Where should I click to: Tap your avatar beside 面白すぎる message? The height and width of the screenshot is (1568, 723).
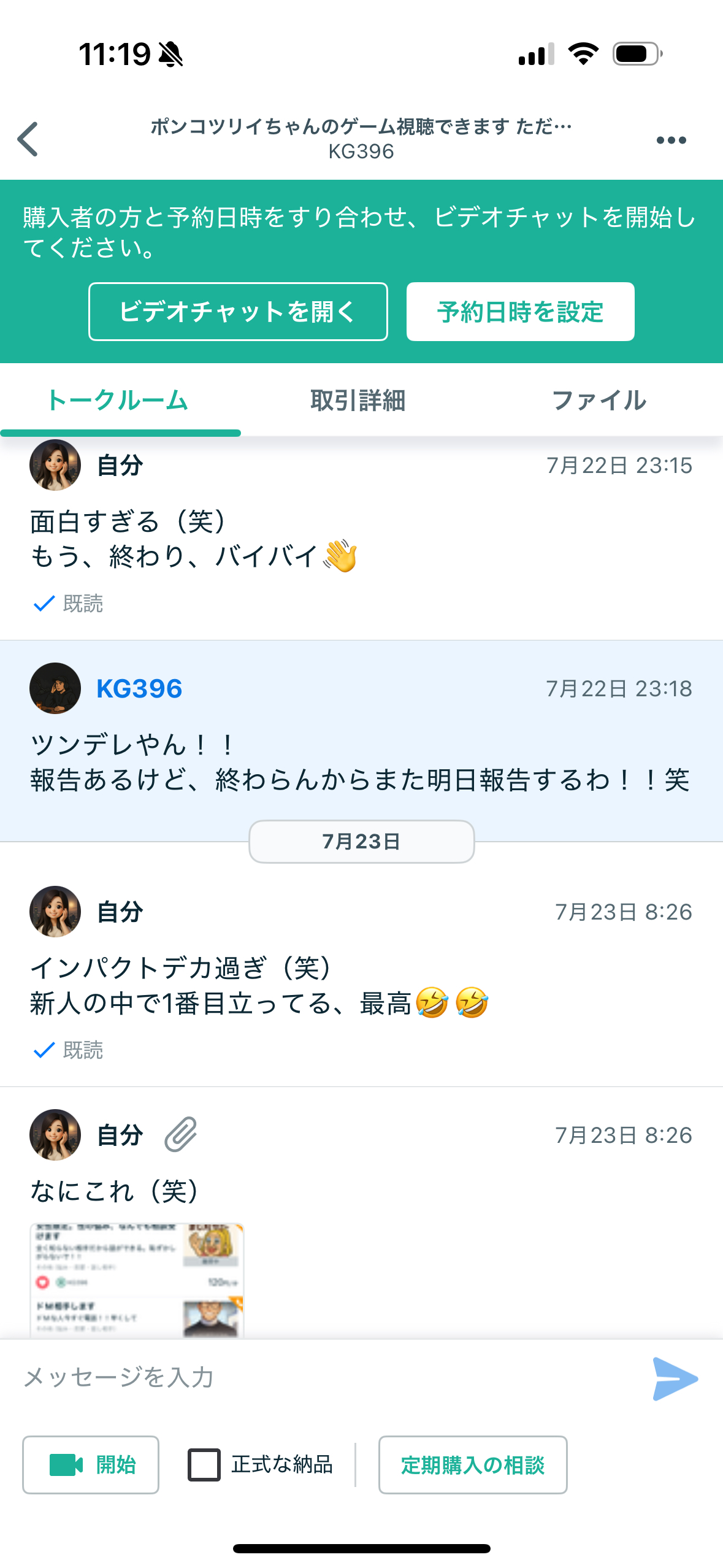[x=55, y=465]
